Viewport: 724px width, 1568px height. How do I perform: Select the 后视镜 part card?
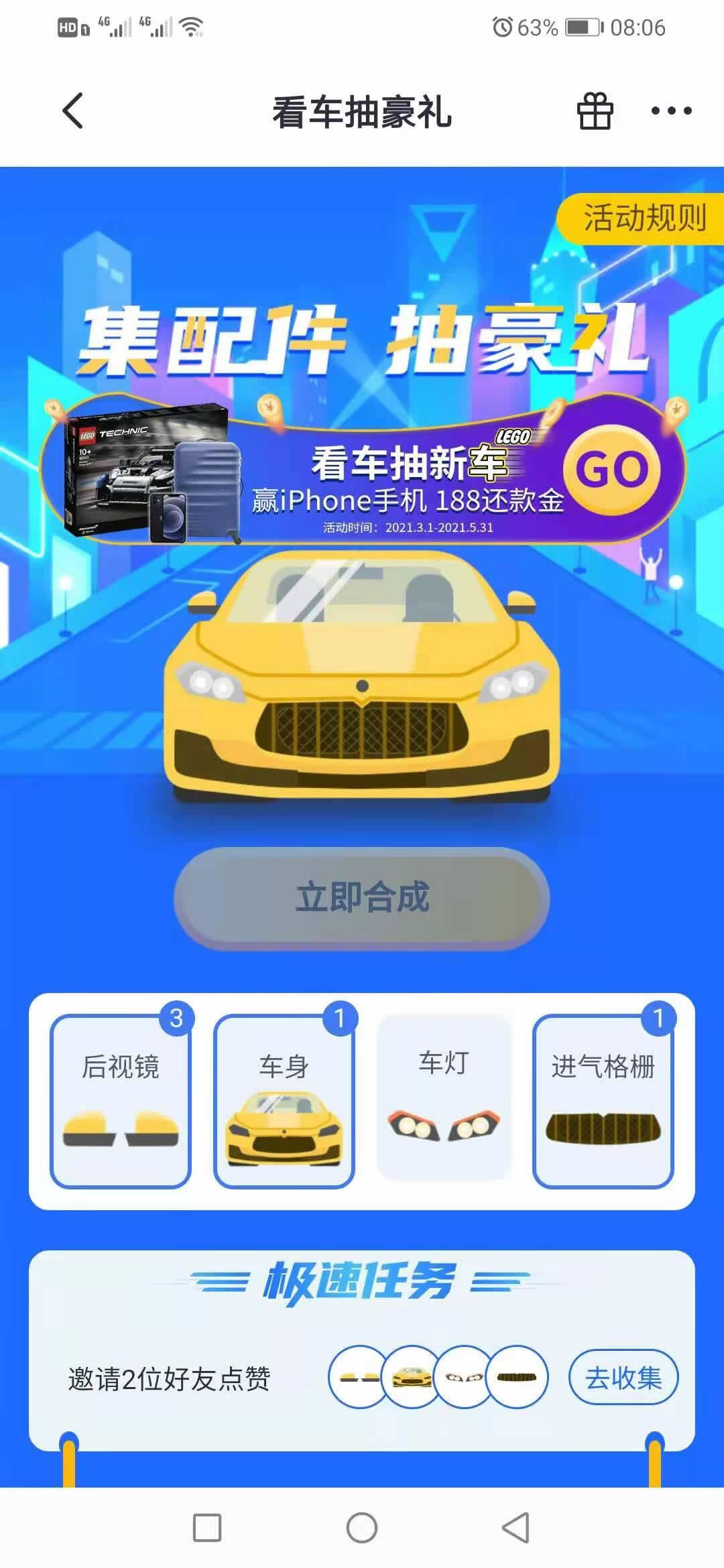[x=121, y=1101]
